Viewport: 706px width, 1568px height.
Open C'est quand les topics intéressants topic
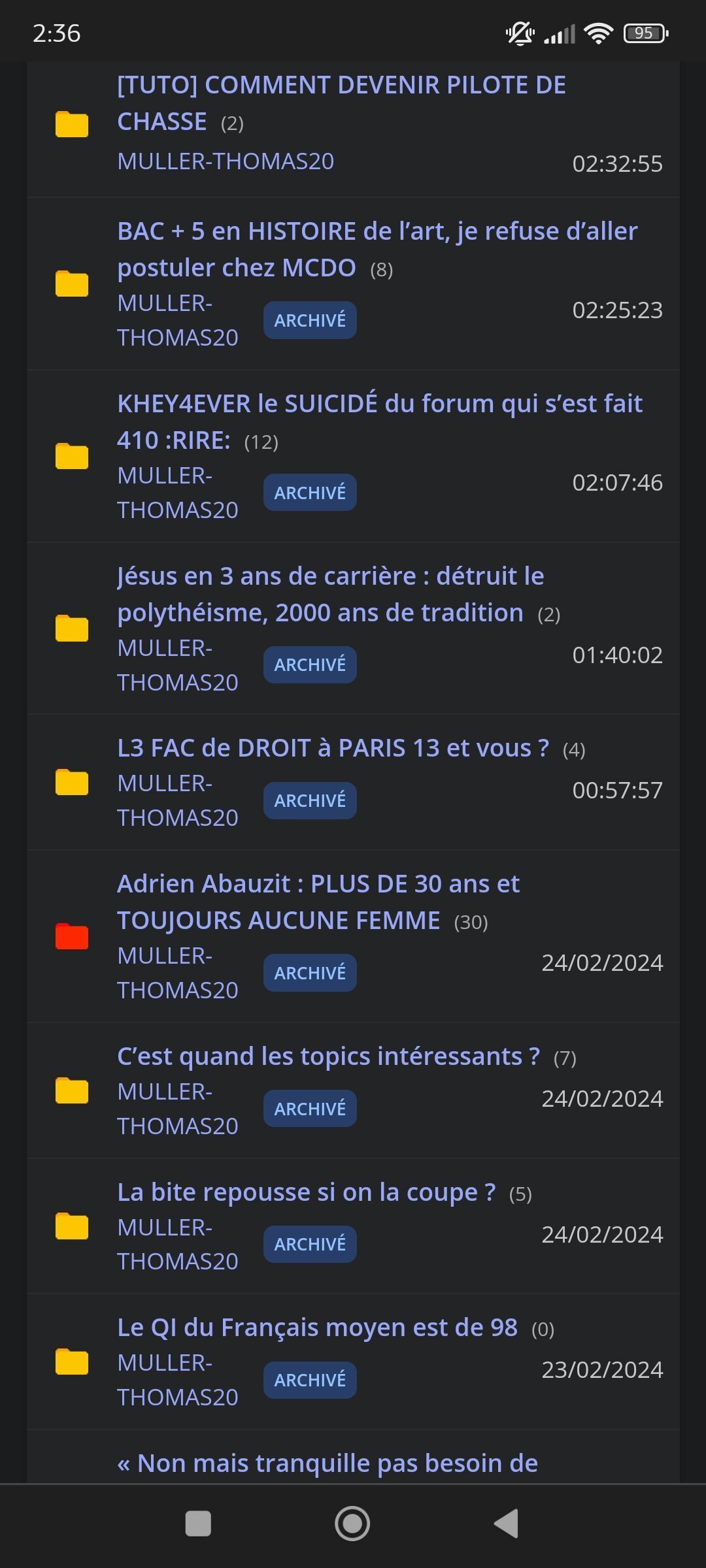[328, 1056]
